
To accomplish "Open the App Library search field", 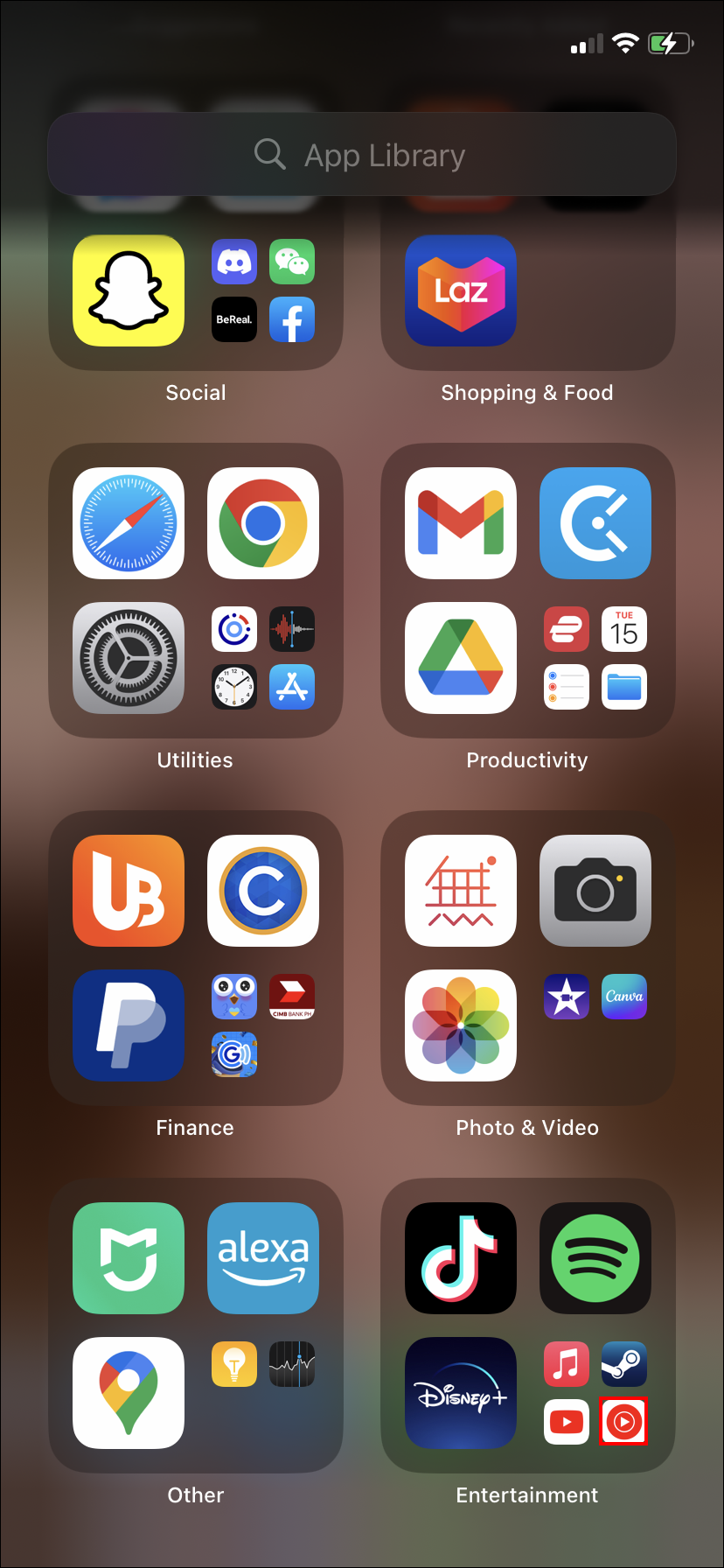I will (361, 155).
